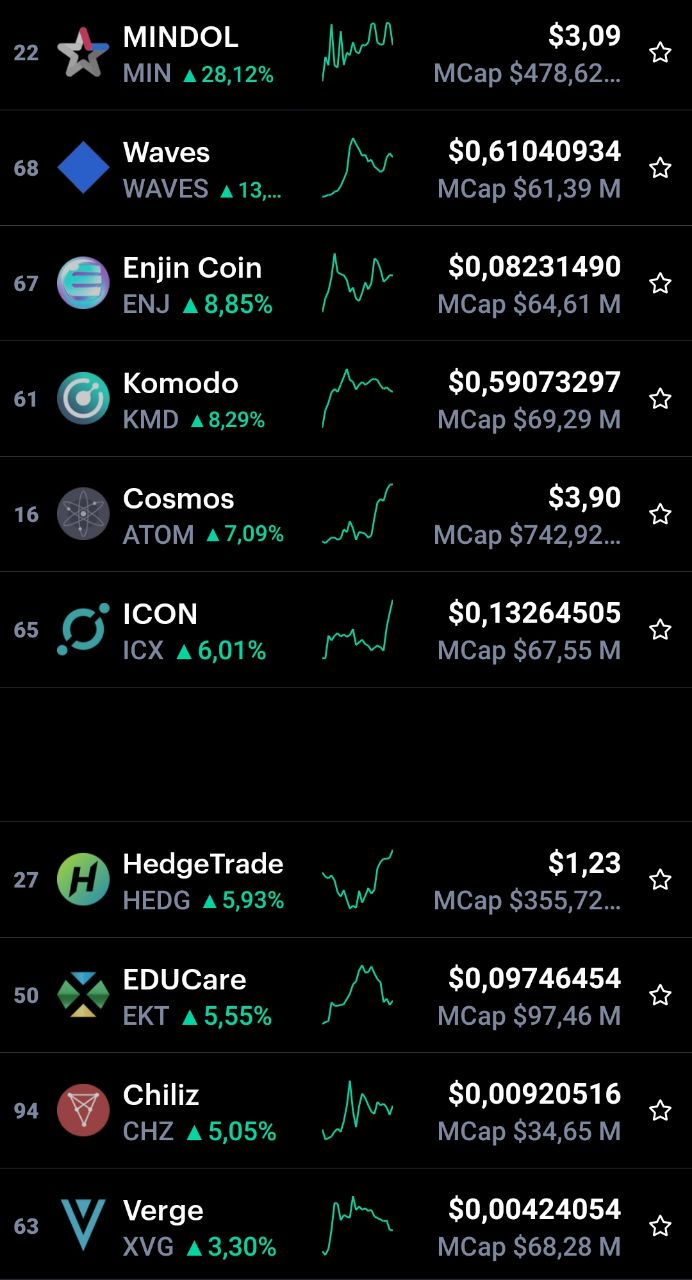
Task: Star HedgeTrade in the list
Action: tap(660, 880)
